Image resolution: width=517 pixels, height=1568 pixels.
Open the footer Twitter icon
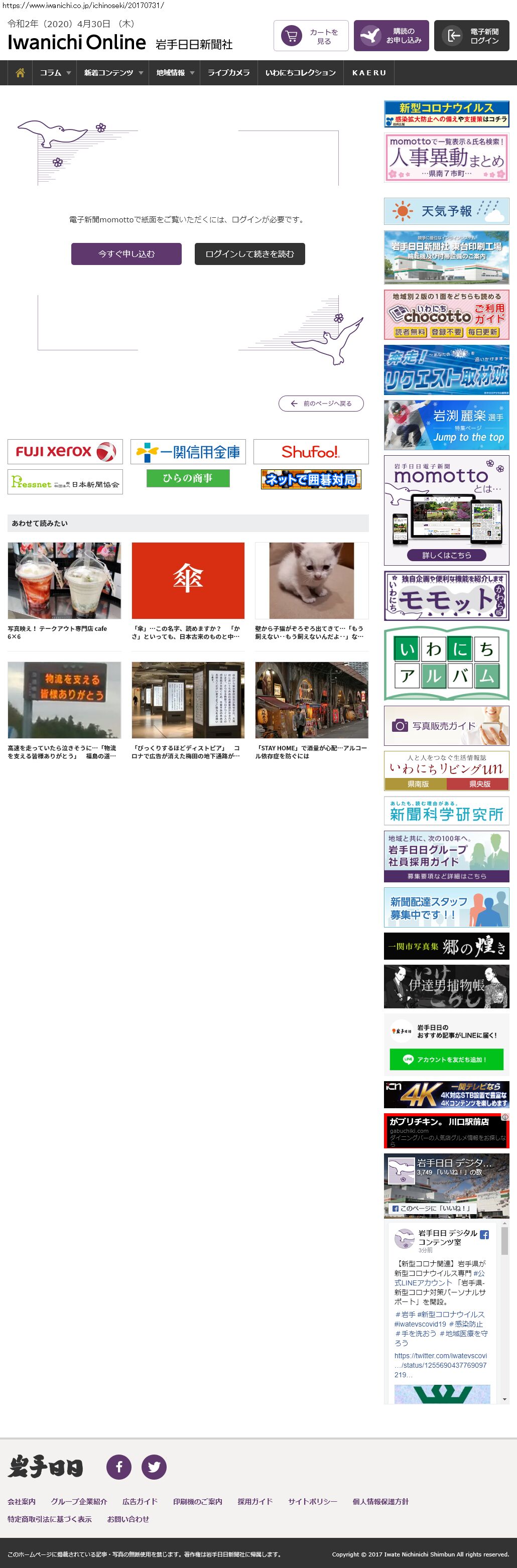[x=154, y=1466]
